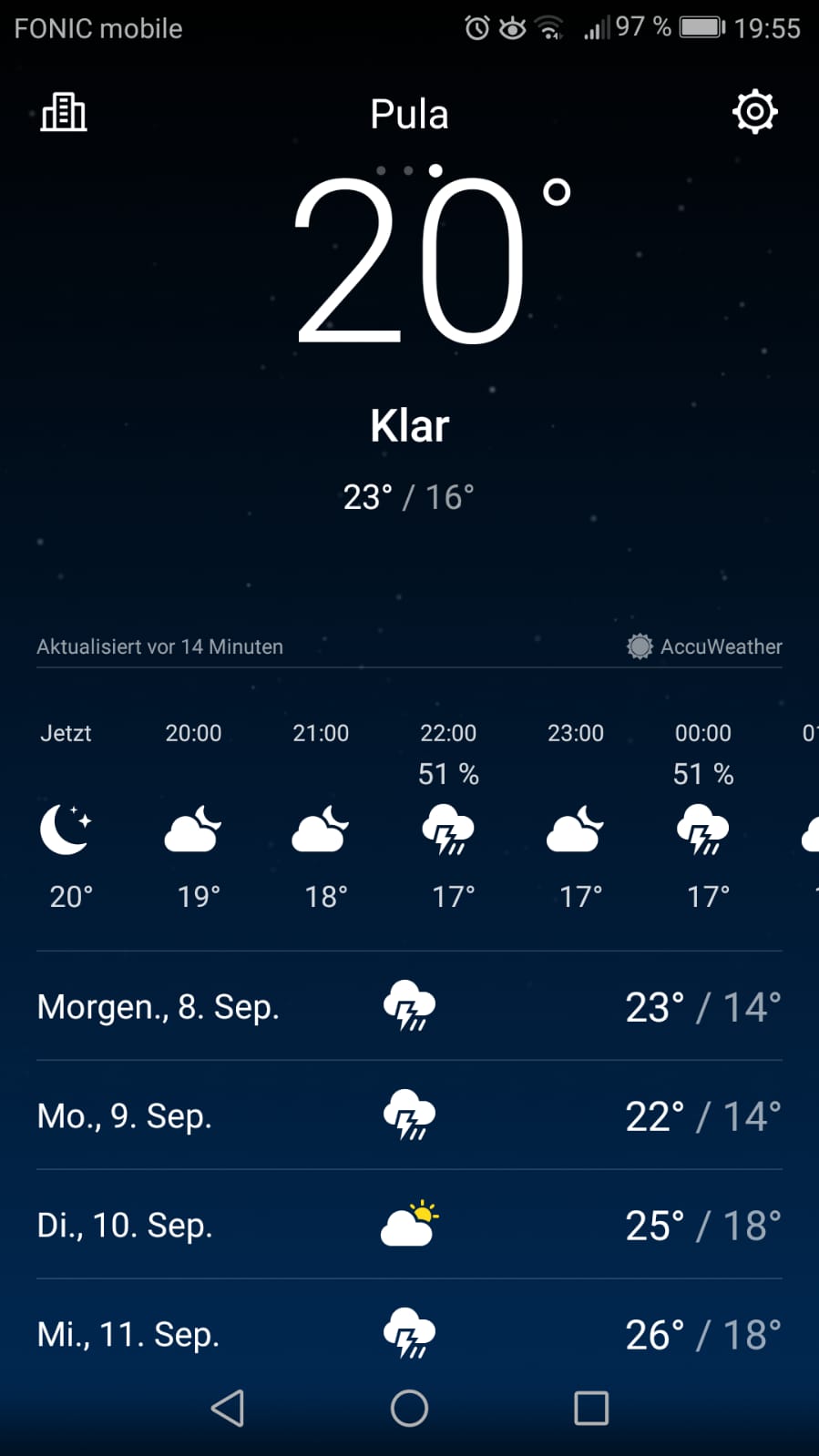The width and height of the screenshot is (819, 1456).
Task: Select the partly sunny icon for Di., 10. Sep.
Action: 409,1224
